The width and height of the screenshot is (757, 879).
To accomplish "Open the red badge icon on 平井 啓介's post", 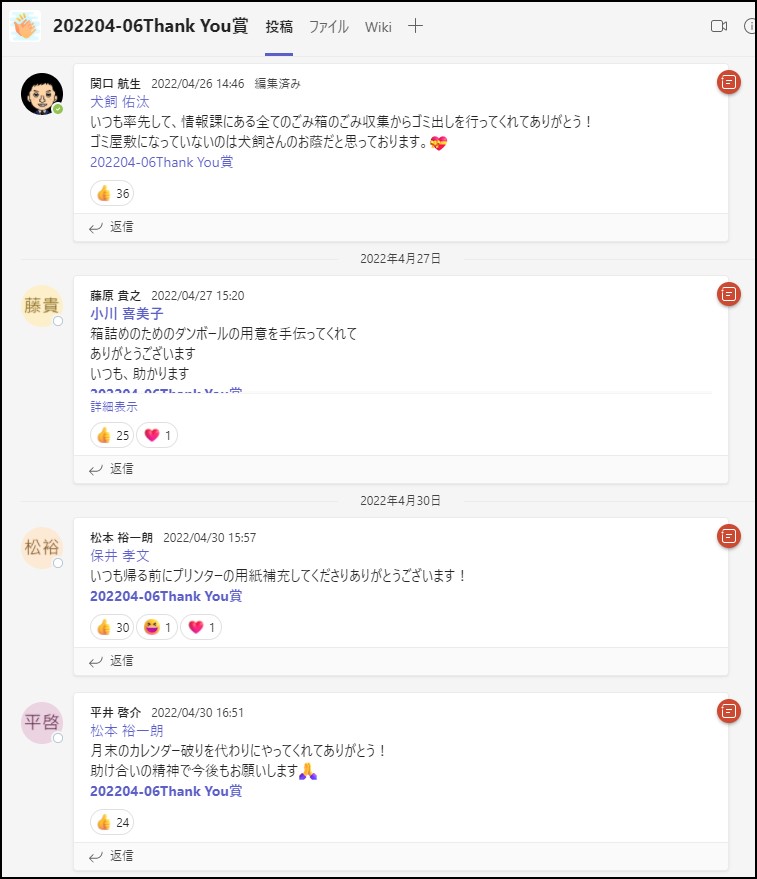I will pyautogui.click(x=729, y=711).
